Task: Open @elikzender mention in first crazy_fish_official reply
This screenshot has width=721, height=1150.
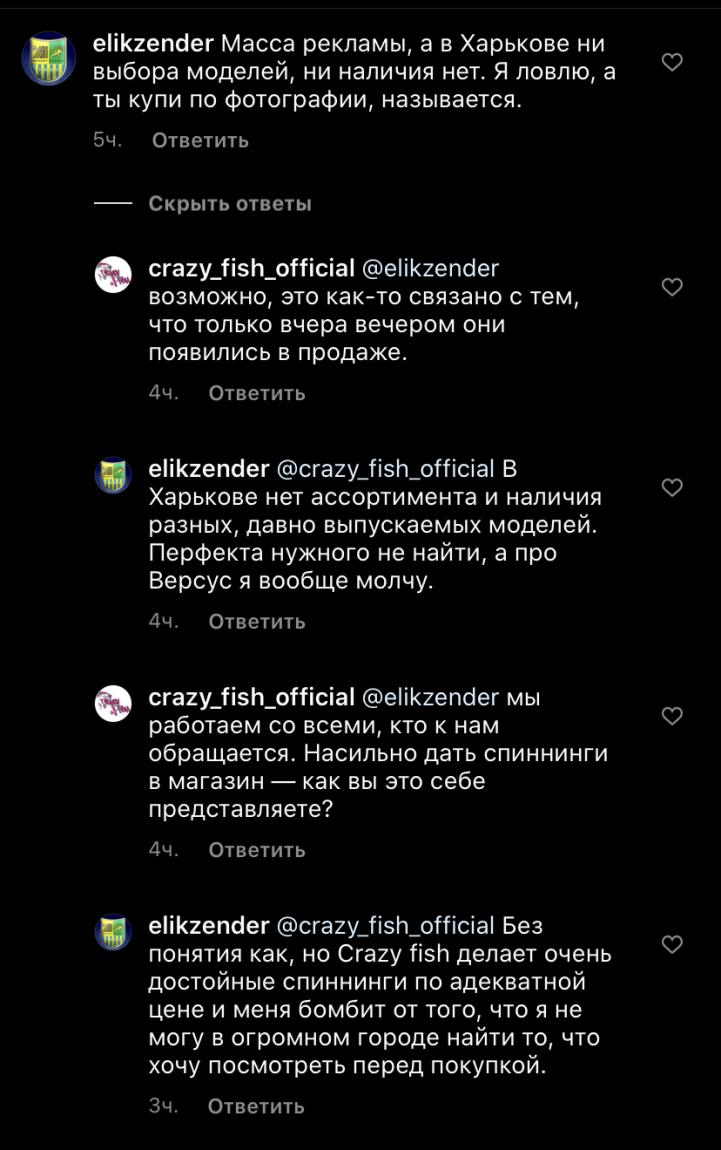Action: coord(429,268)
